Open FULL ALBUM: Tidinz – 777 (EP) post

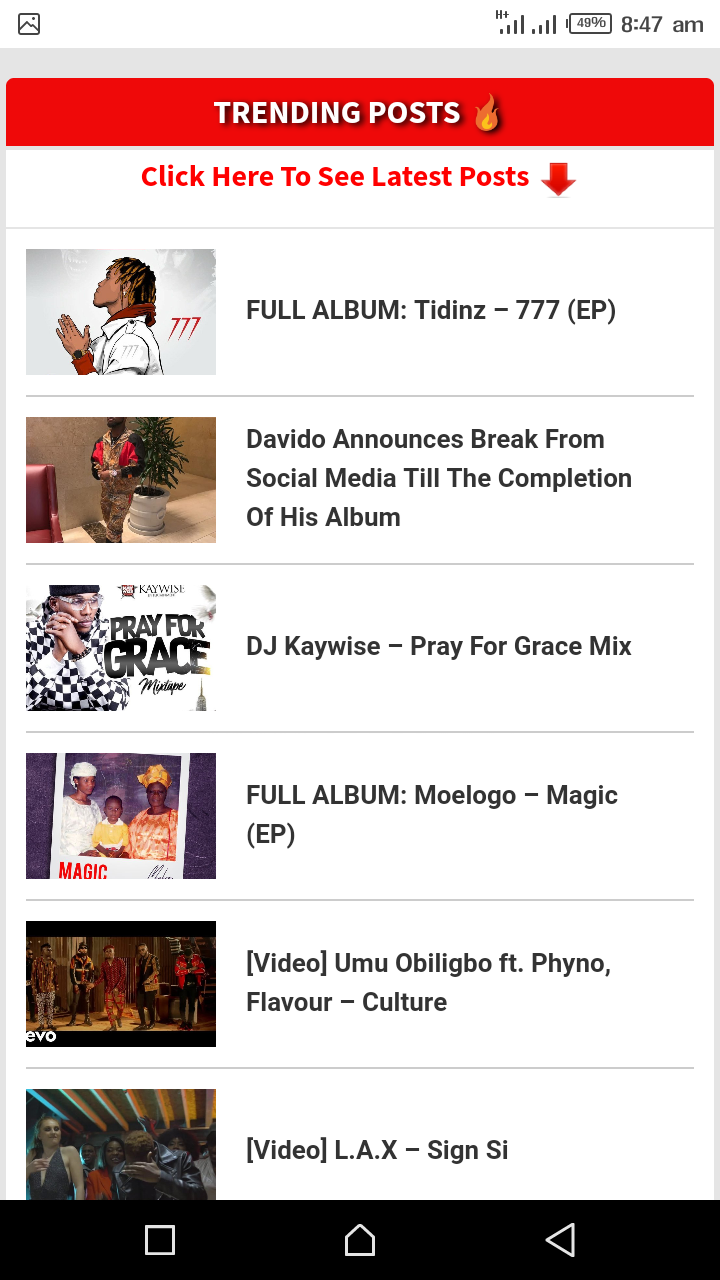point(431,310)
